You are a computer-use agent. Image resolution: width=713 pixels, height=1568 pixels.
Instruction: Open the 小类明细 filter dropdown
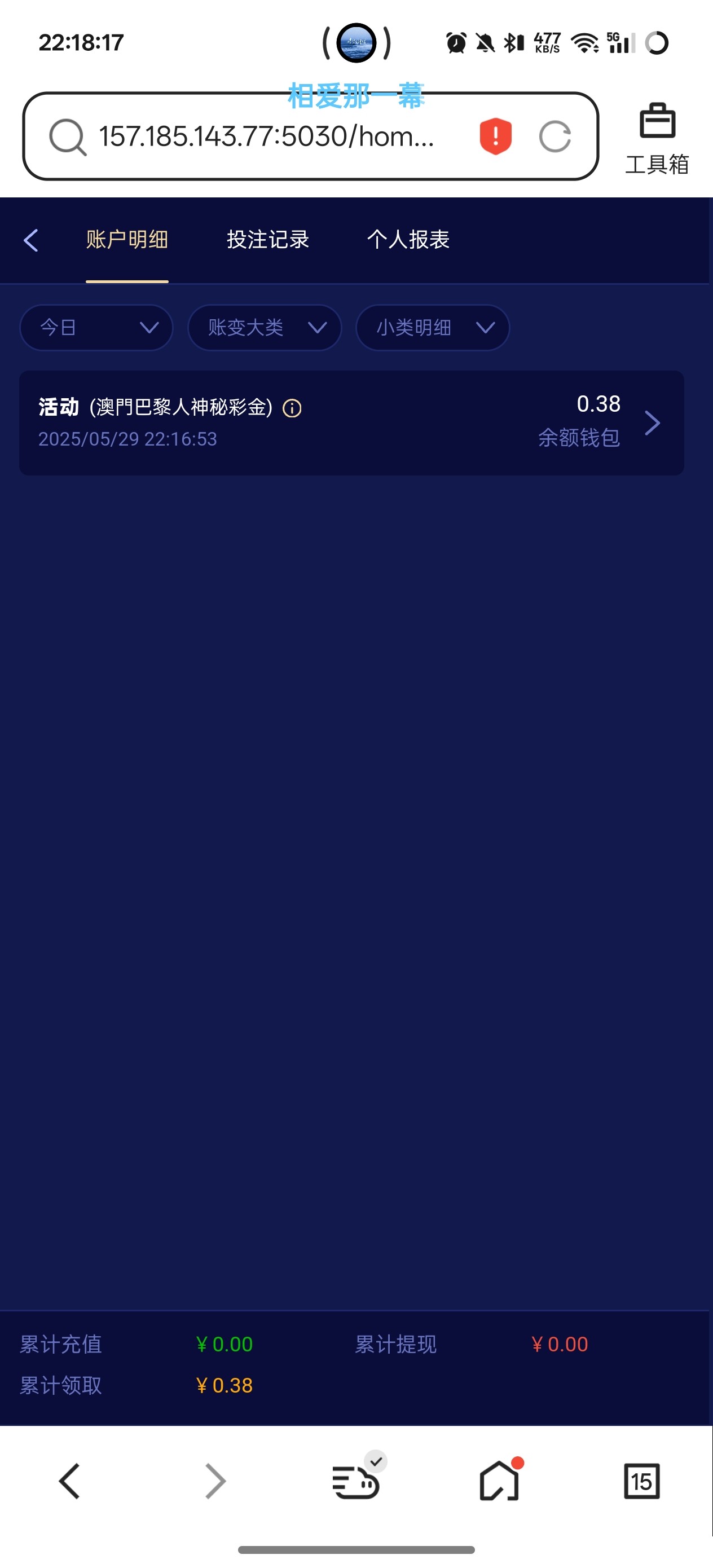(432, 328)
